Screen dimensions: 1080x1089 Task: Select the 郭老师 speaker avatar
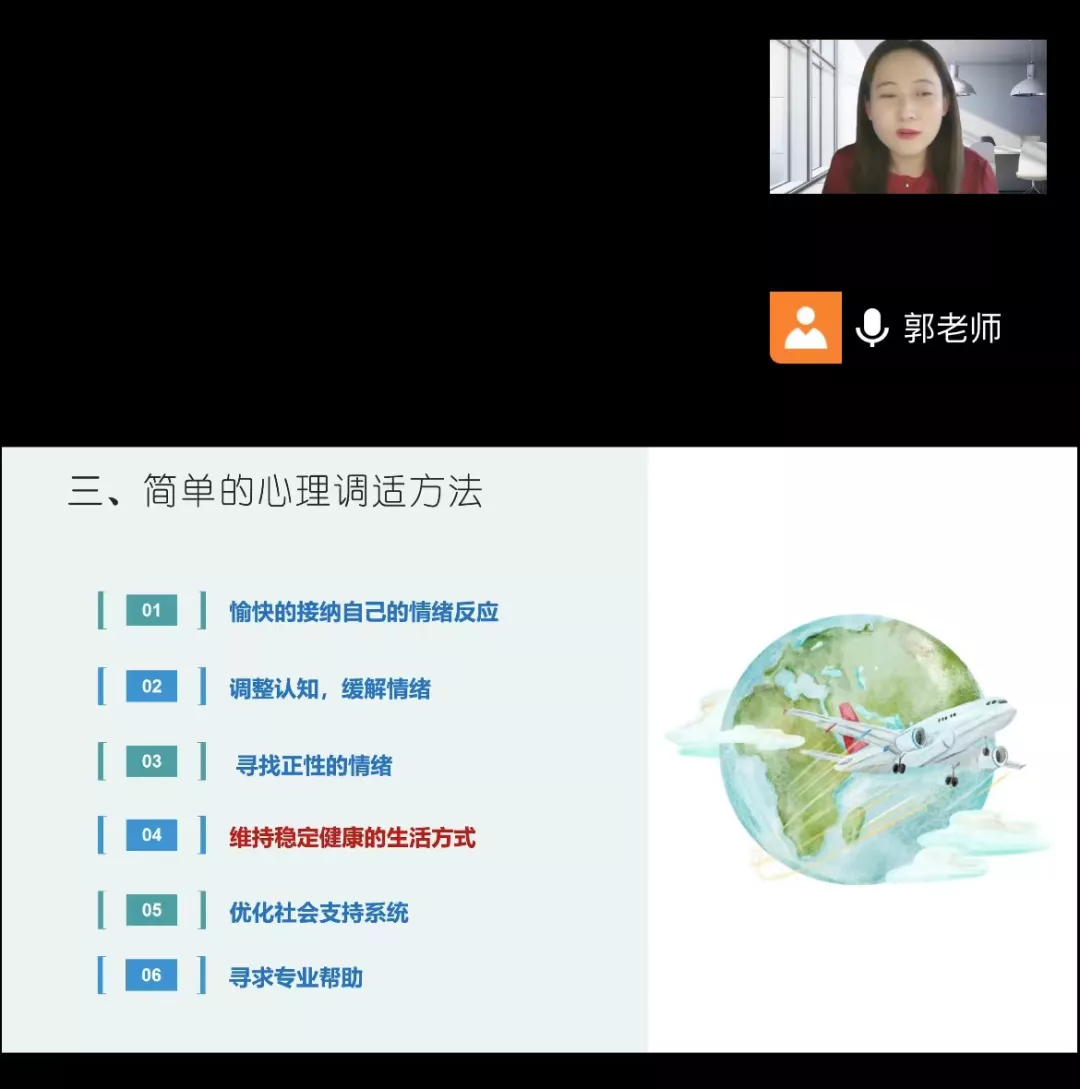click(x=805, y=327)
